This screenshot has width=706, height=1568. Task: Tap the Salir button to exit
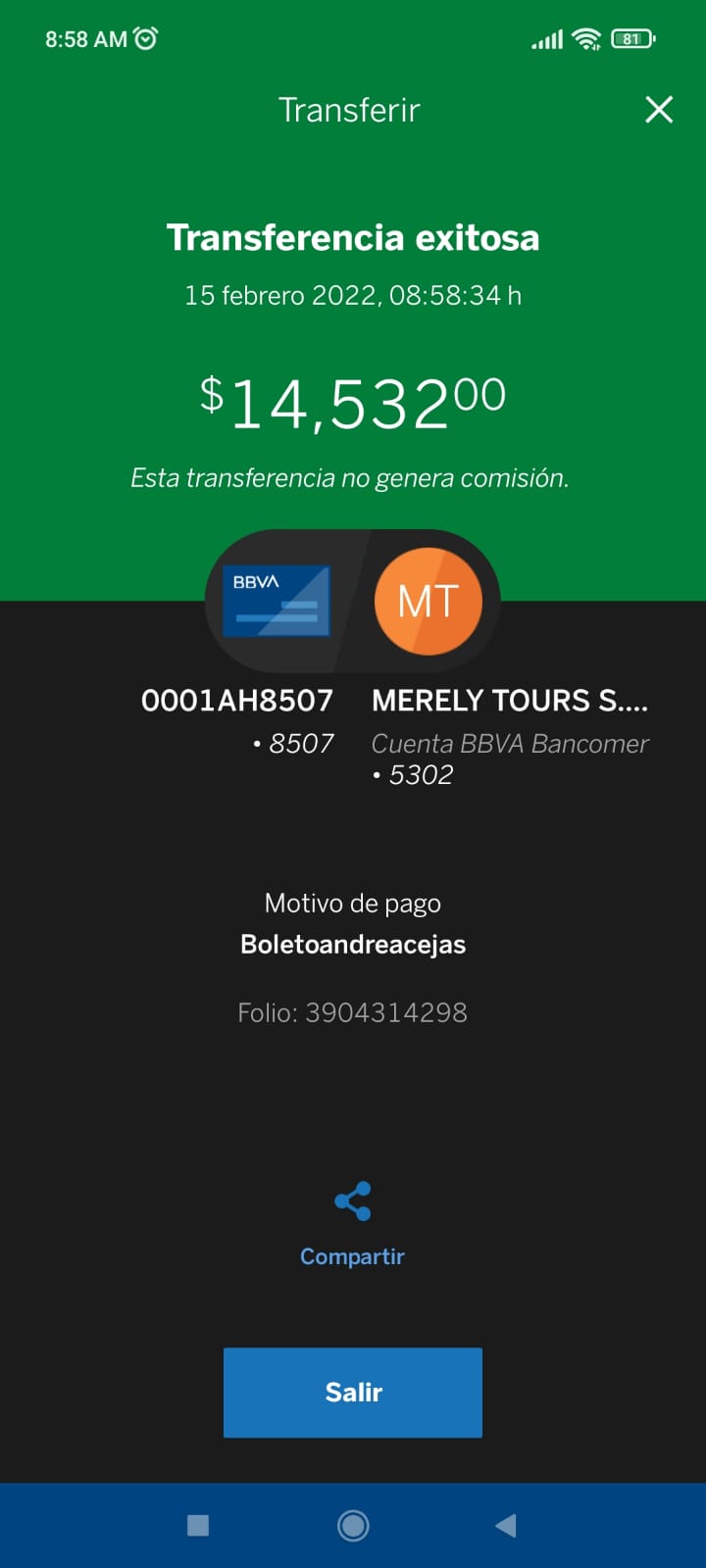pyautogui.click(x=353, y=1393)
